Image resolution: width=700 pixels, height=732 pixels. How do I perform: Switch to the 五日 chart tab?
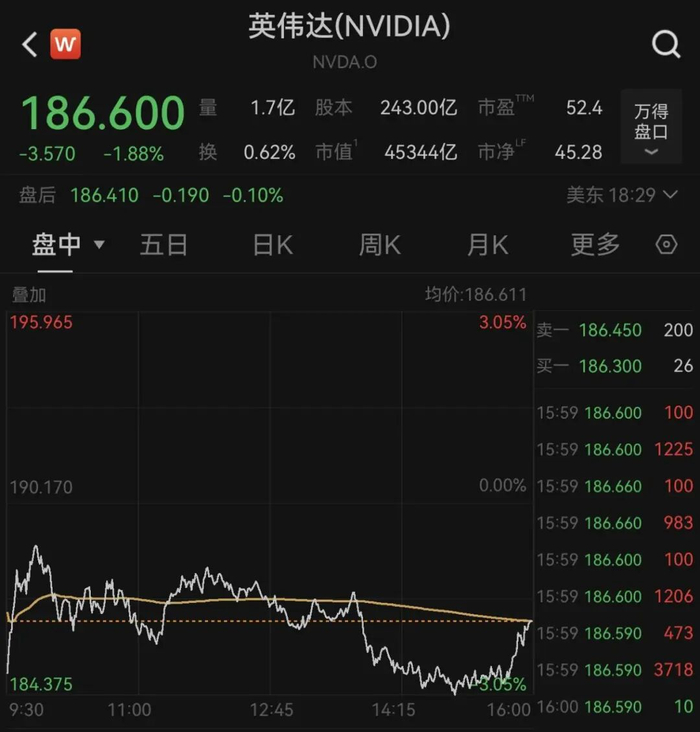(x=164, y=245)
